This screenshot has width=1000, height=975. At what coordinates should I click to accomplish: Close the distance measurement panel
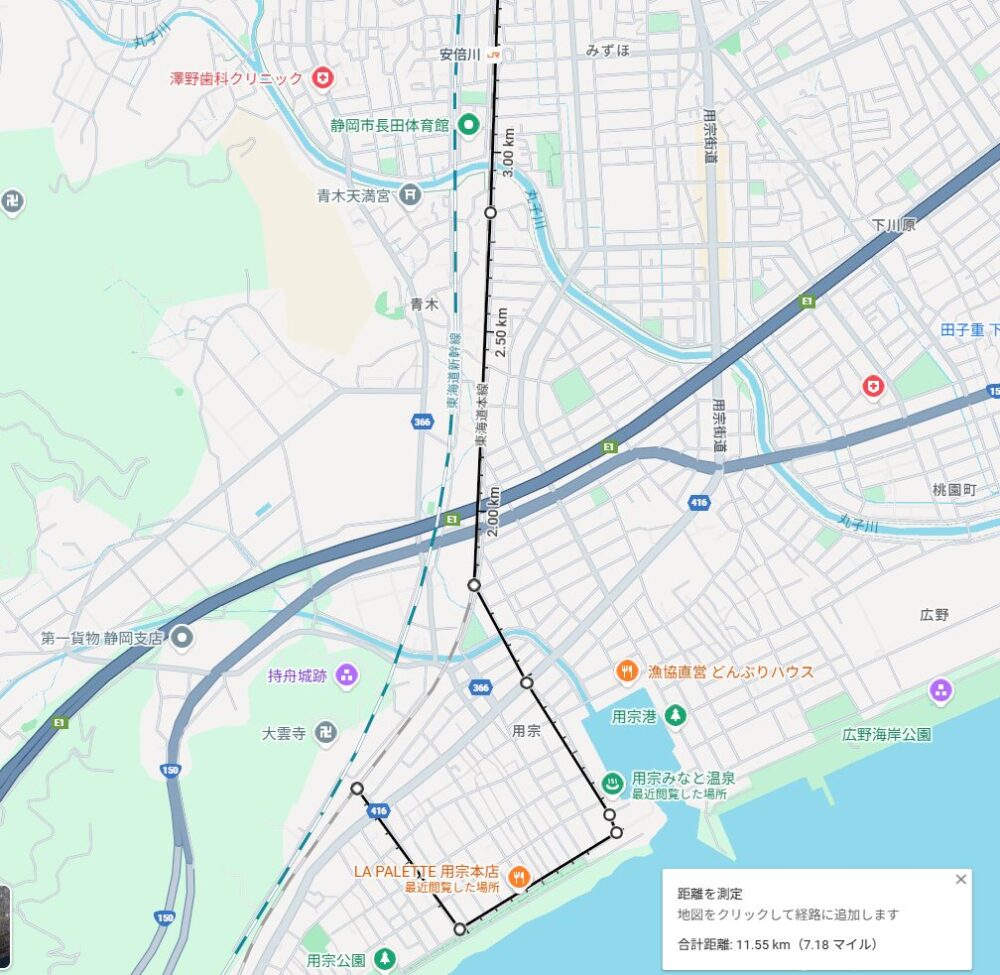(961, 880)
